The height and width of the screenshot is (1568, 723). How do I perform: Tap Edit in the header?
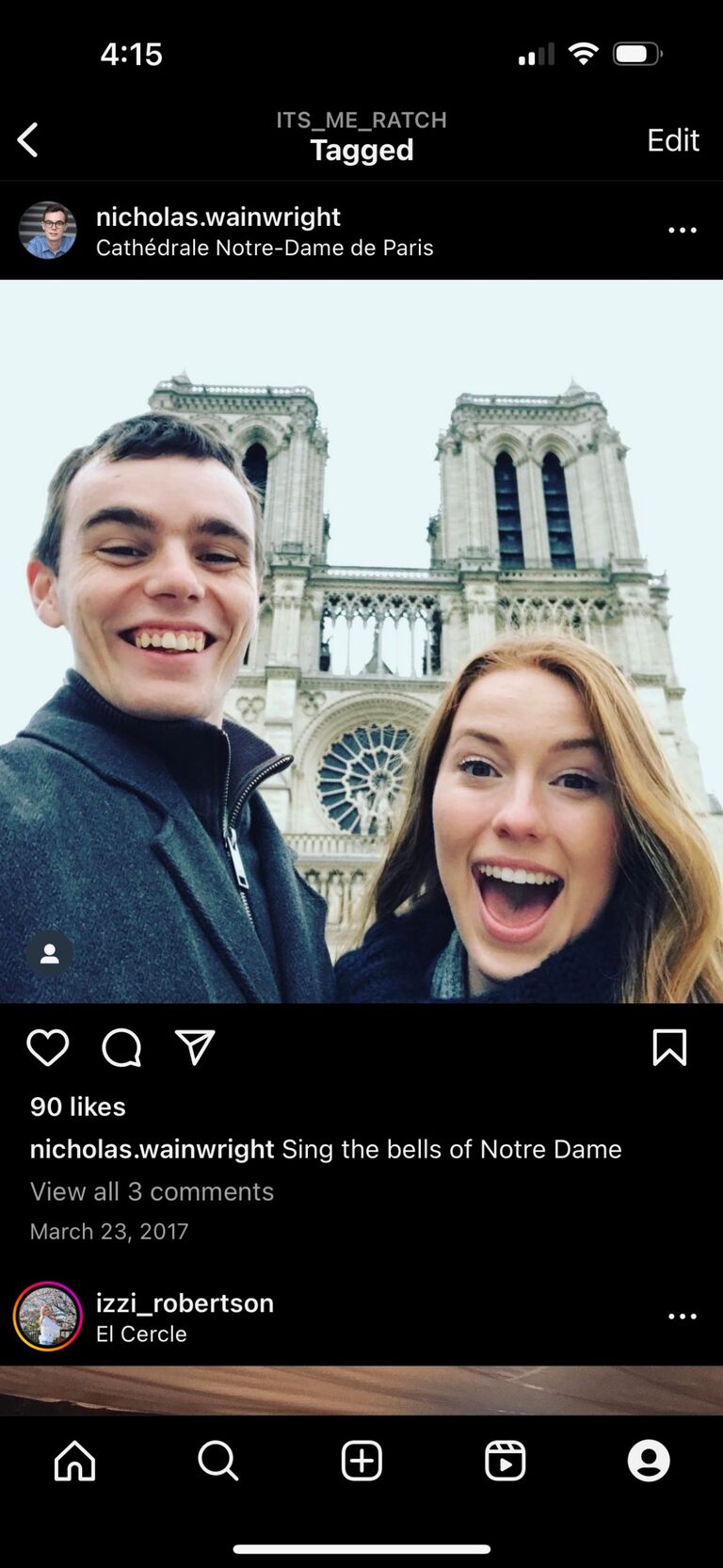(x=672, y=140)
